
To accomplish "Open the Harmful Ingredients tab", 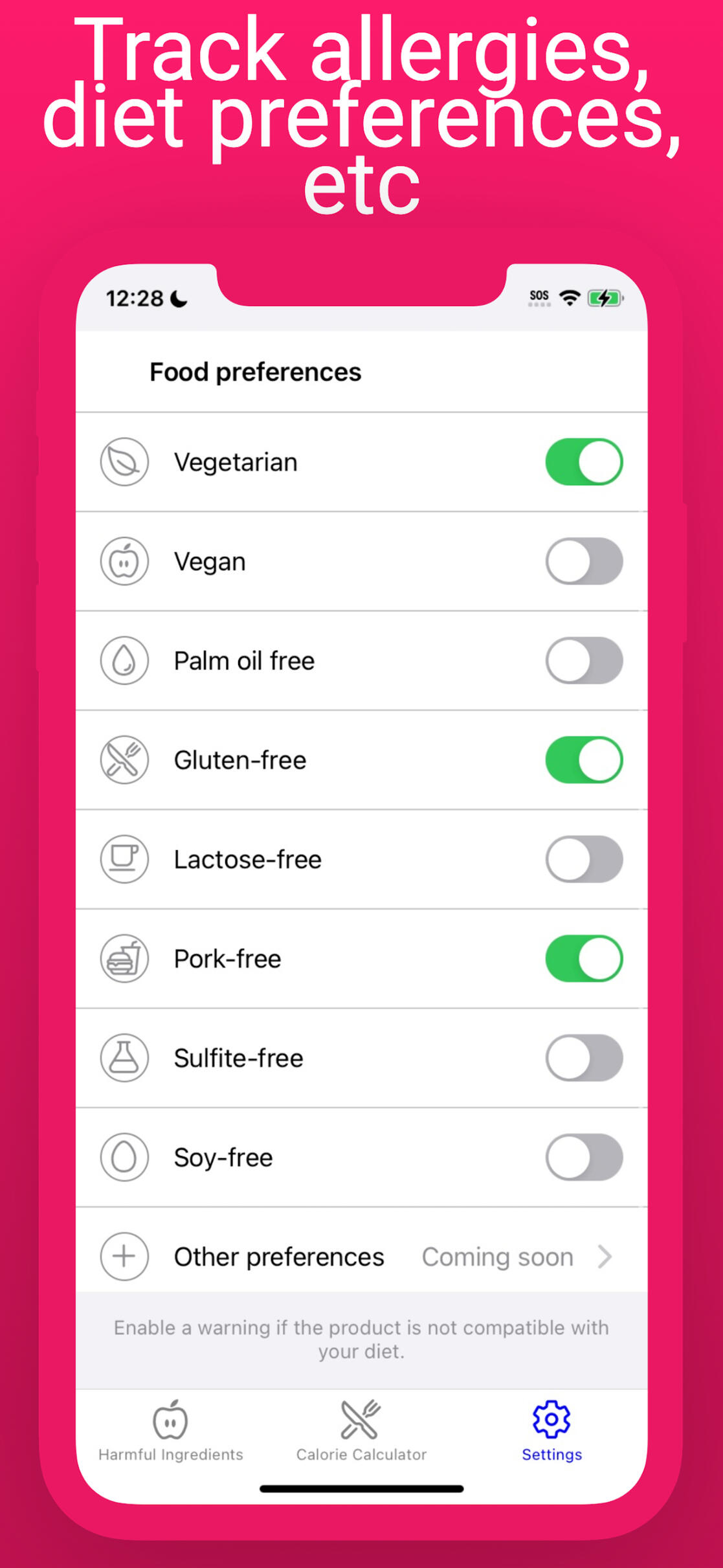I will (170, 1434).
